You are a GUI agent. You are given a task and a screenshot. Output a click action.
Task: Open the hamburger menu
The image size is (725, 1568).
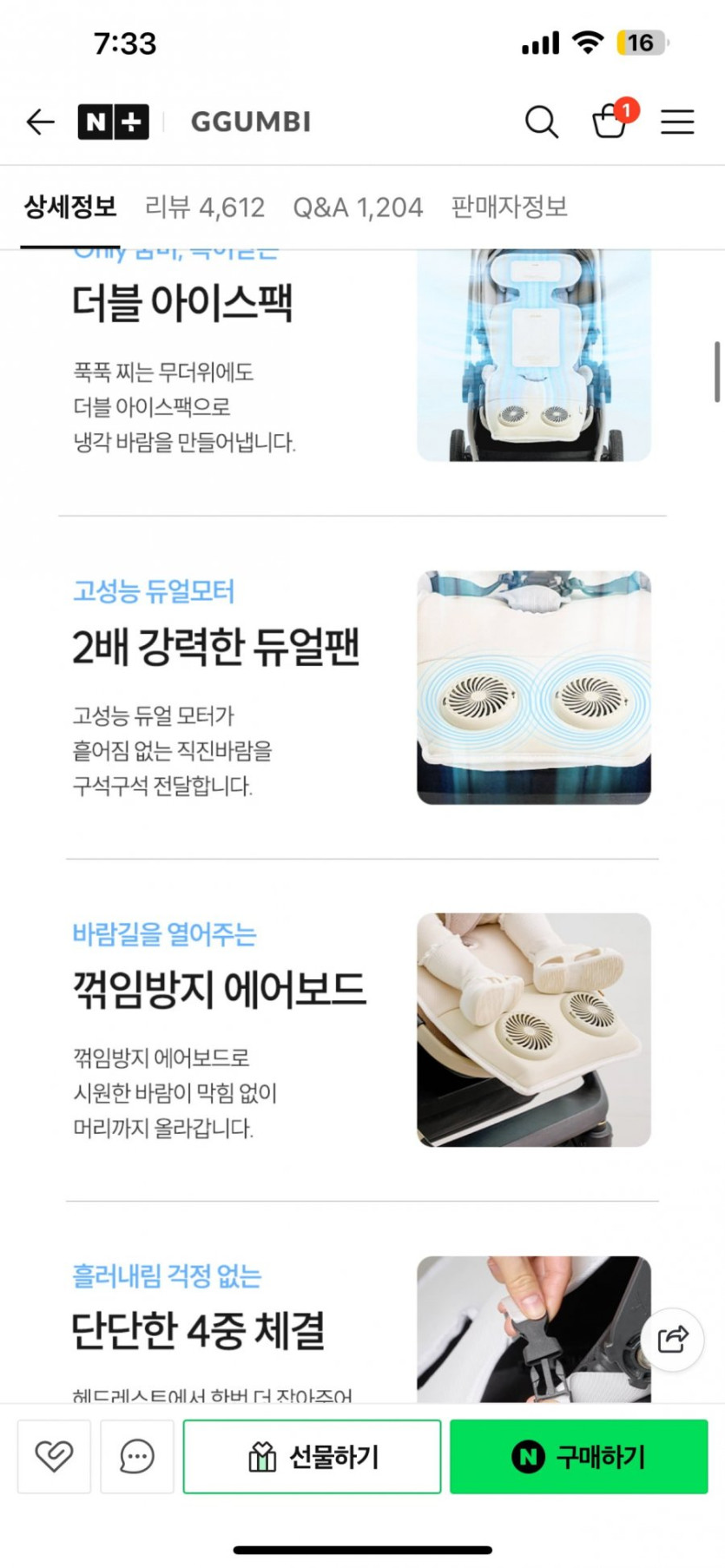(677, 122)
